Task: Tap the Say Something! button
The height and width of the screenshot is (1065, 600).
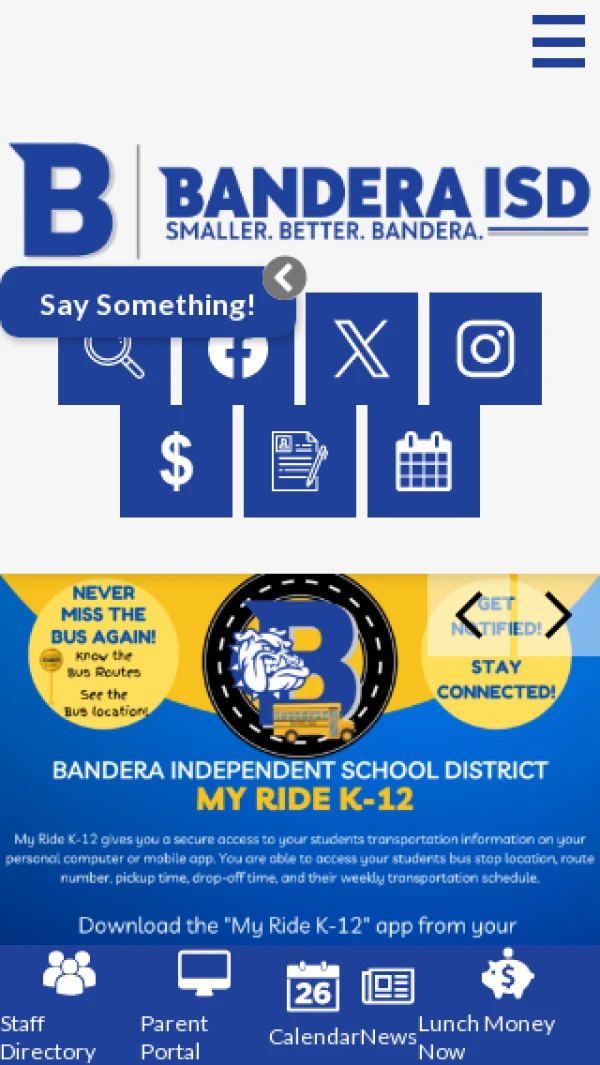Action: click(147, 304)
